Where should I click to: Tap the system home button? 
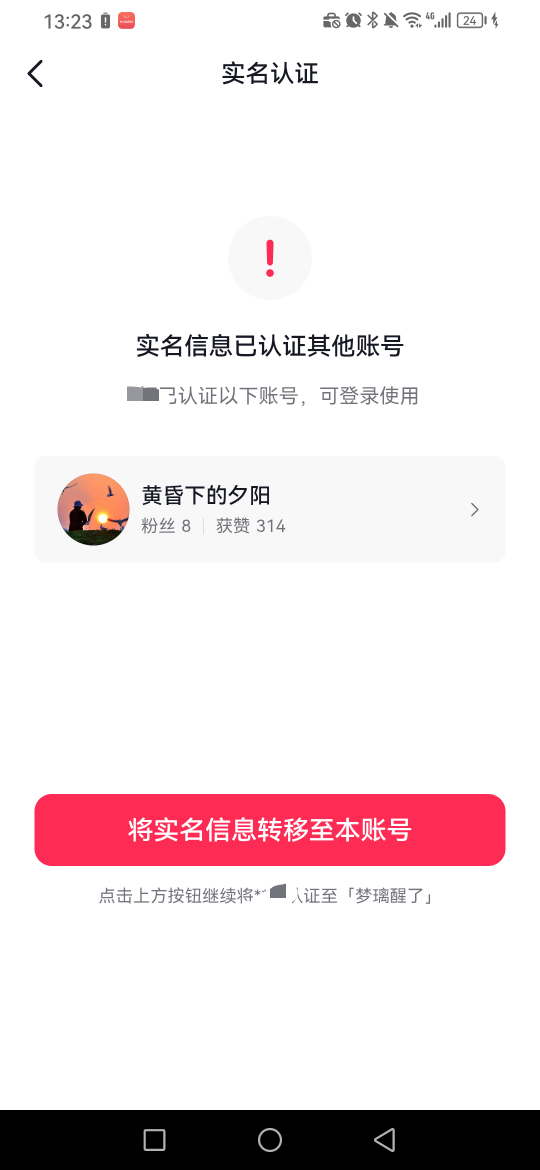coord(269,1139)
